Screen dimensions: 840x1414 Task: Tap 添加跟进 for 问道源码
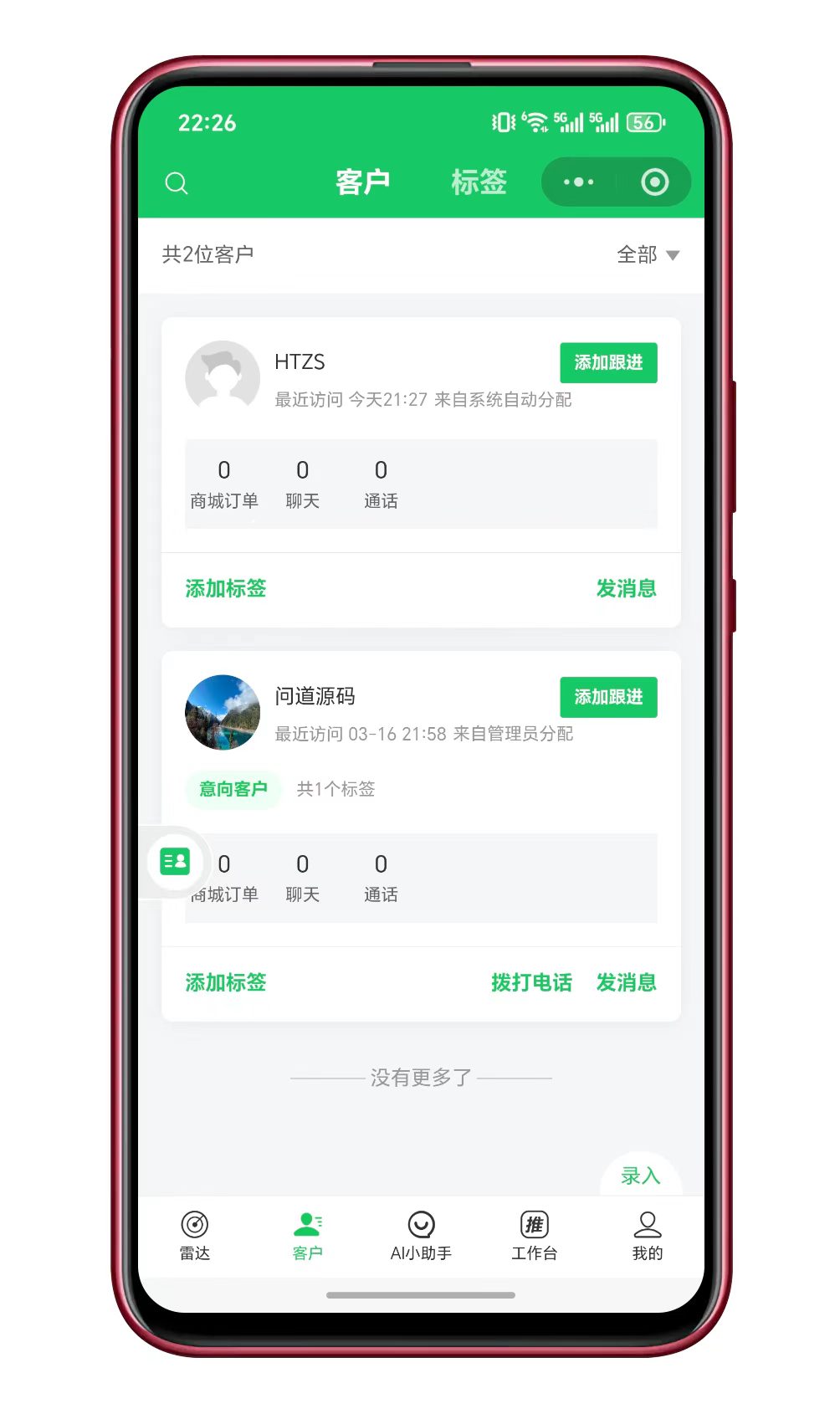(608, 696)
